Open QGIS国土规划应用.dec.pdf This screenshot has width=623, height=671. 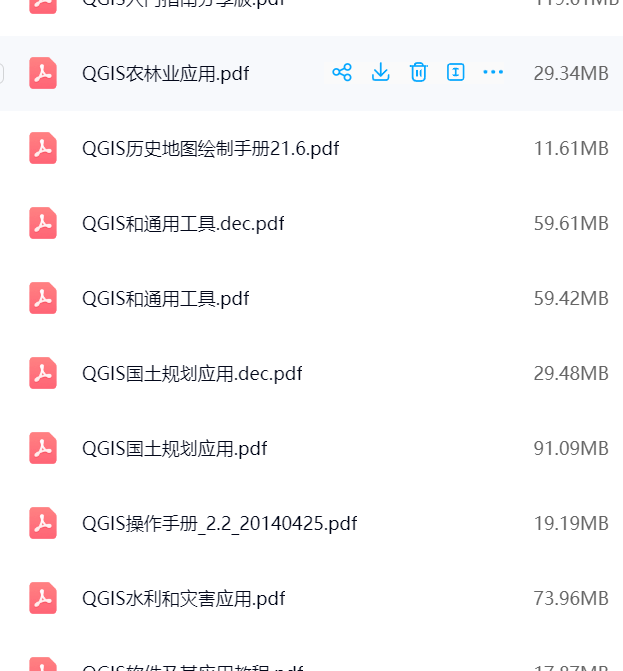[192, 374]
